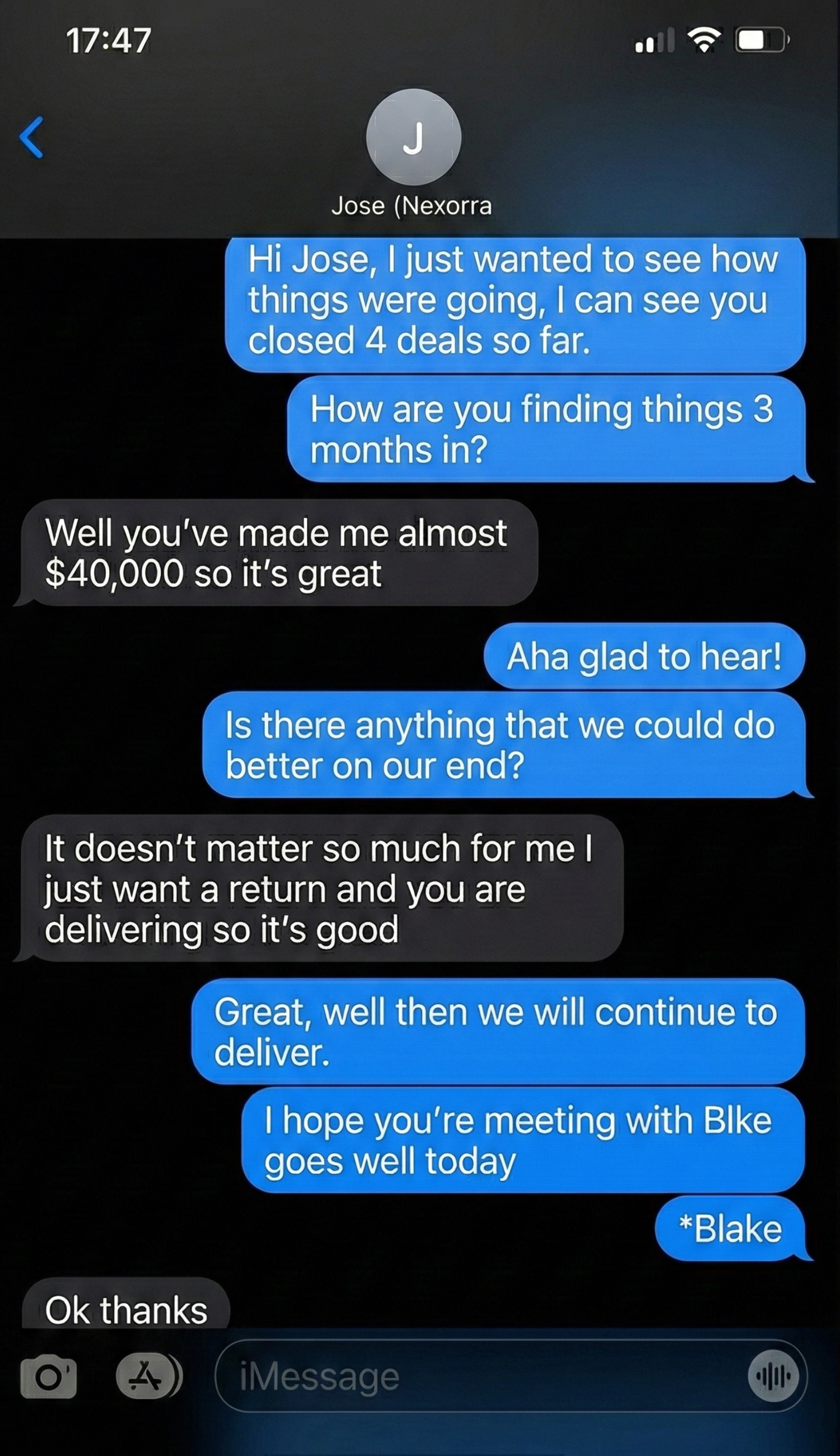Open the camera to attach a photo
The width and height of the screenshot is (840, 1456).
(49, 1376)
